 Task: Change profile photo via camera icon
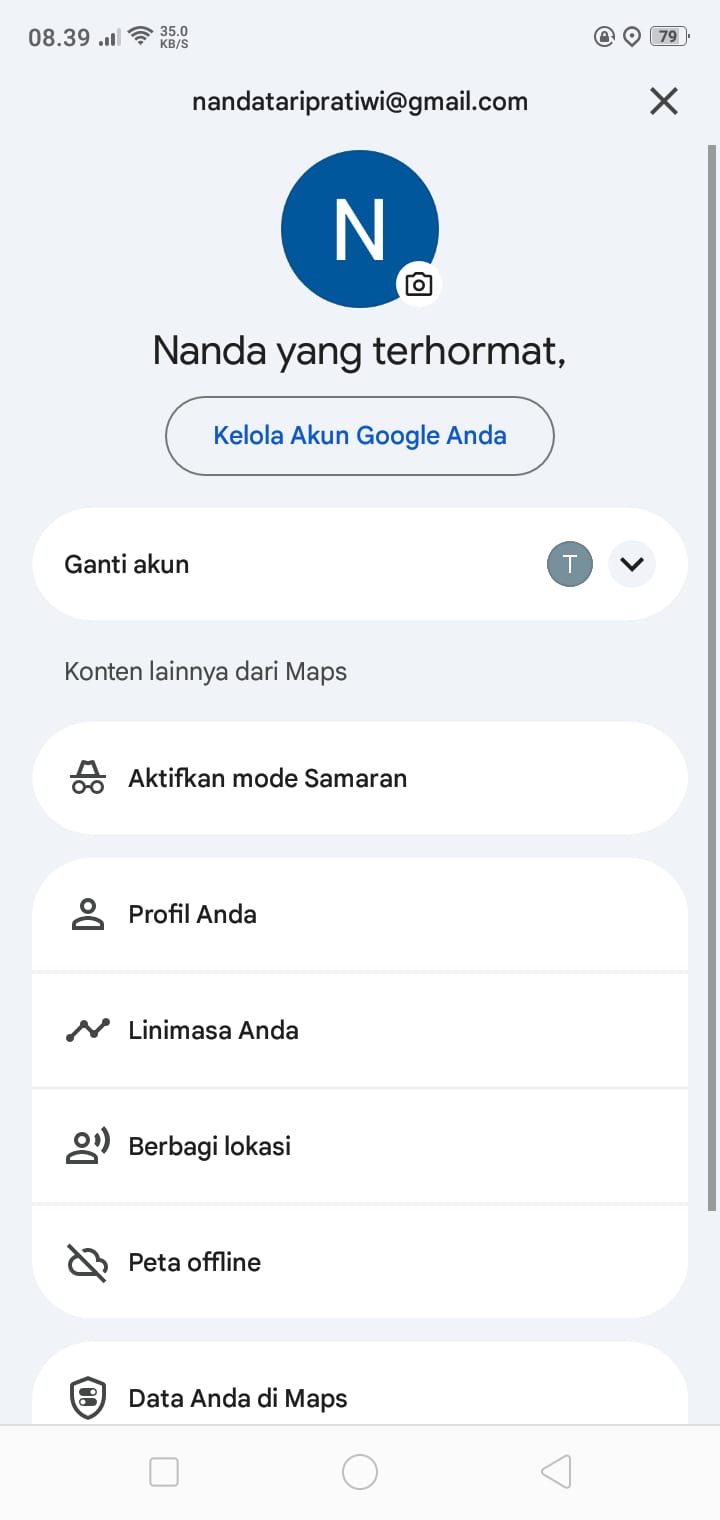(x=419, y=284)
